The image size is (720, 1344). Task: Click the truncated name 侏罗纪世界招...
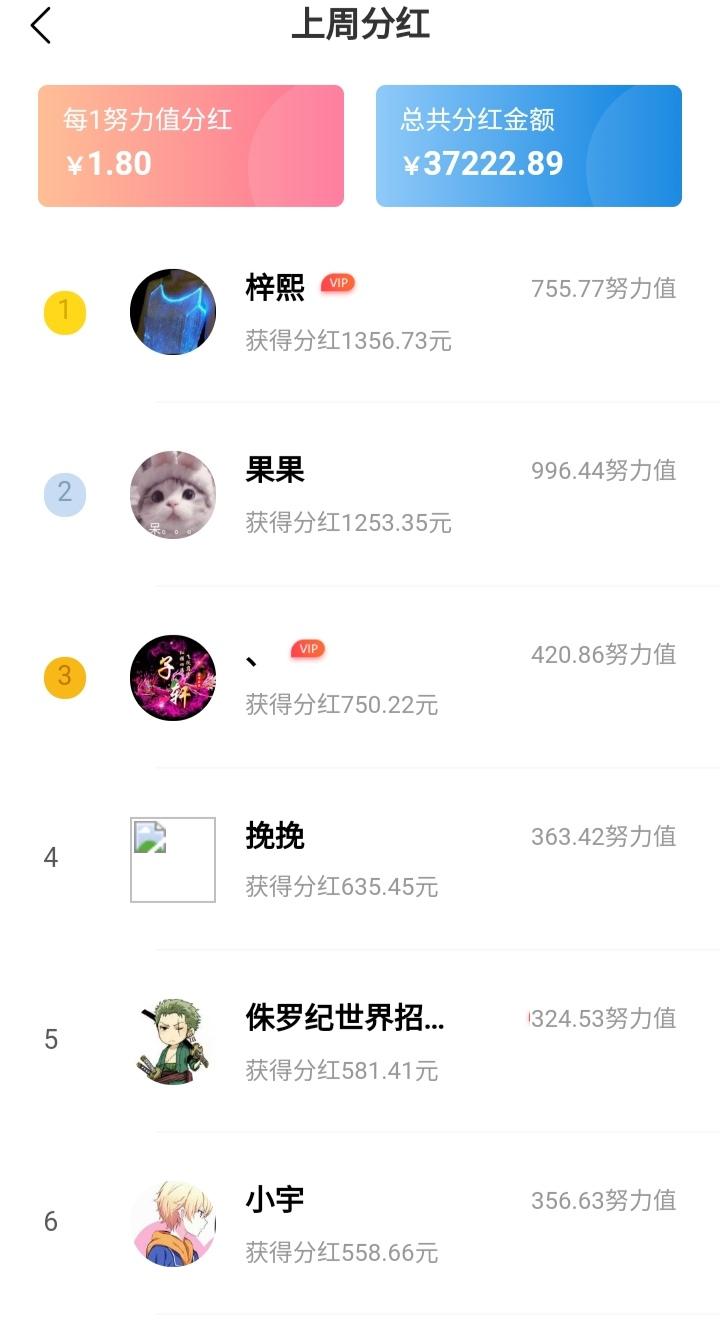point(345,1019)
